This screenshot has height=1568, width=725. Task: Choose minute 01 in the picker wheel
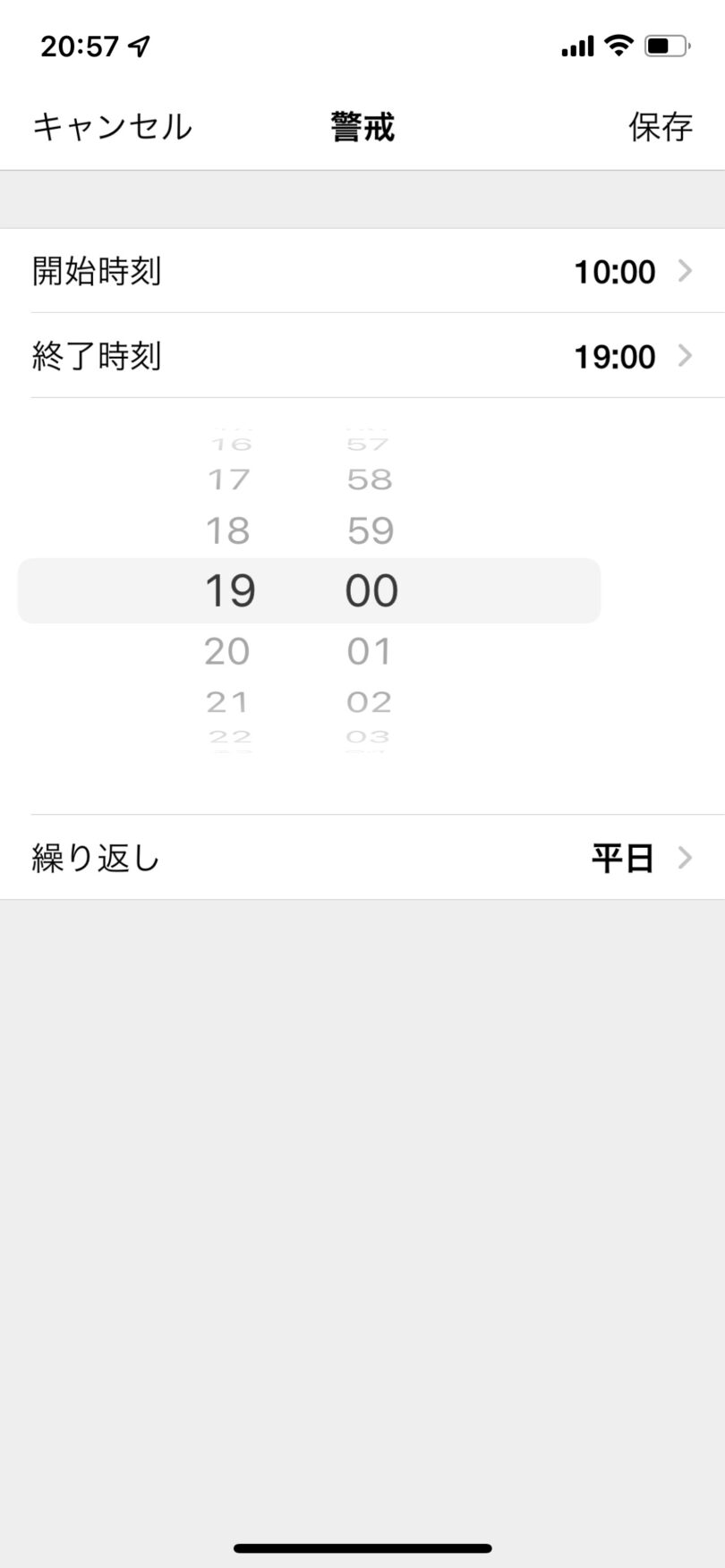coord(370,651)
